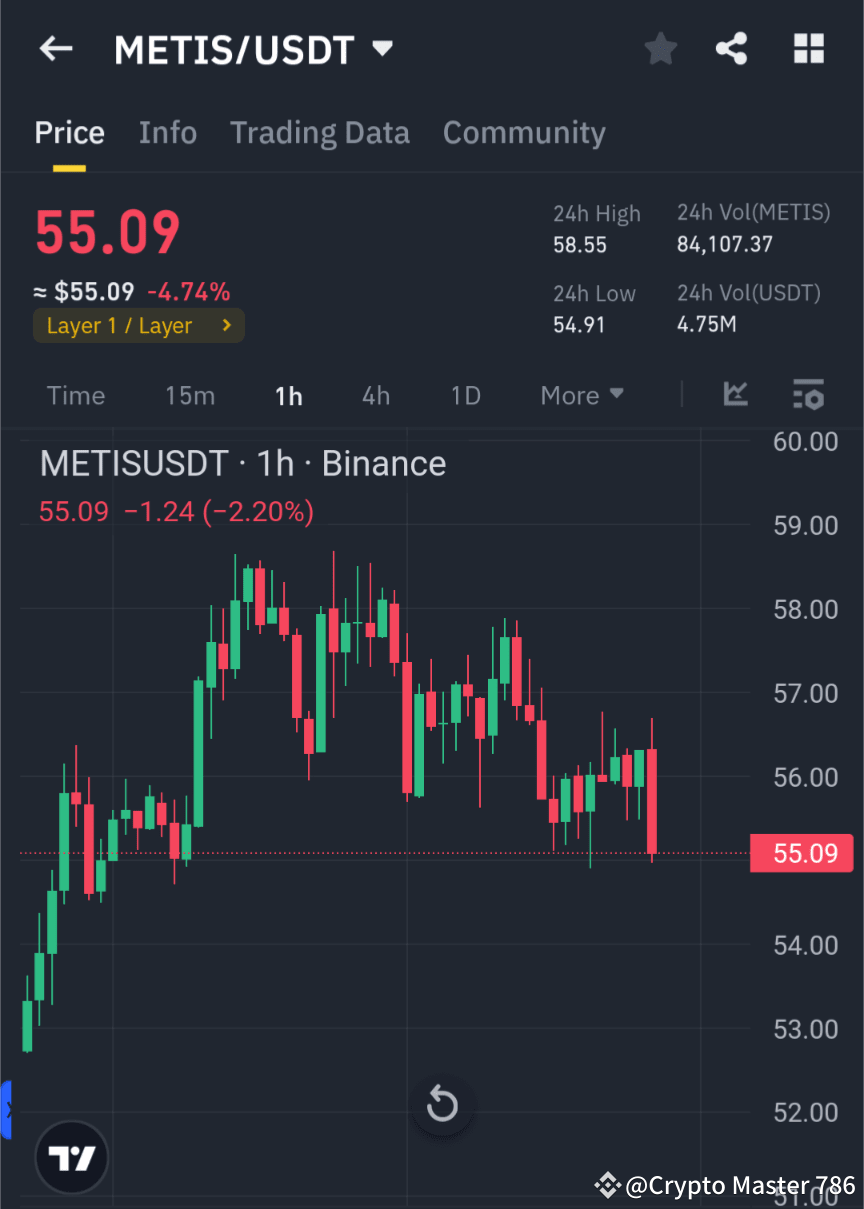Switch to the Trading Data tab

[320, 132]
